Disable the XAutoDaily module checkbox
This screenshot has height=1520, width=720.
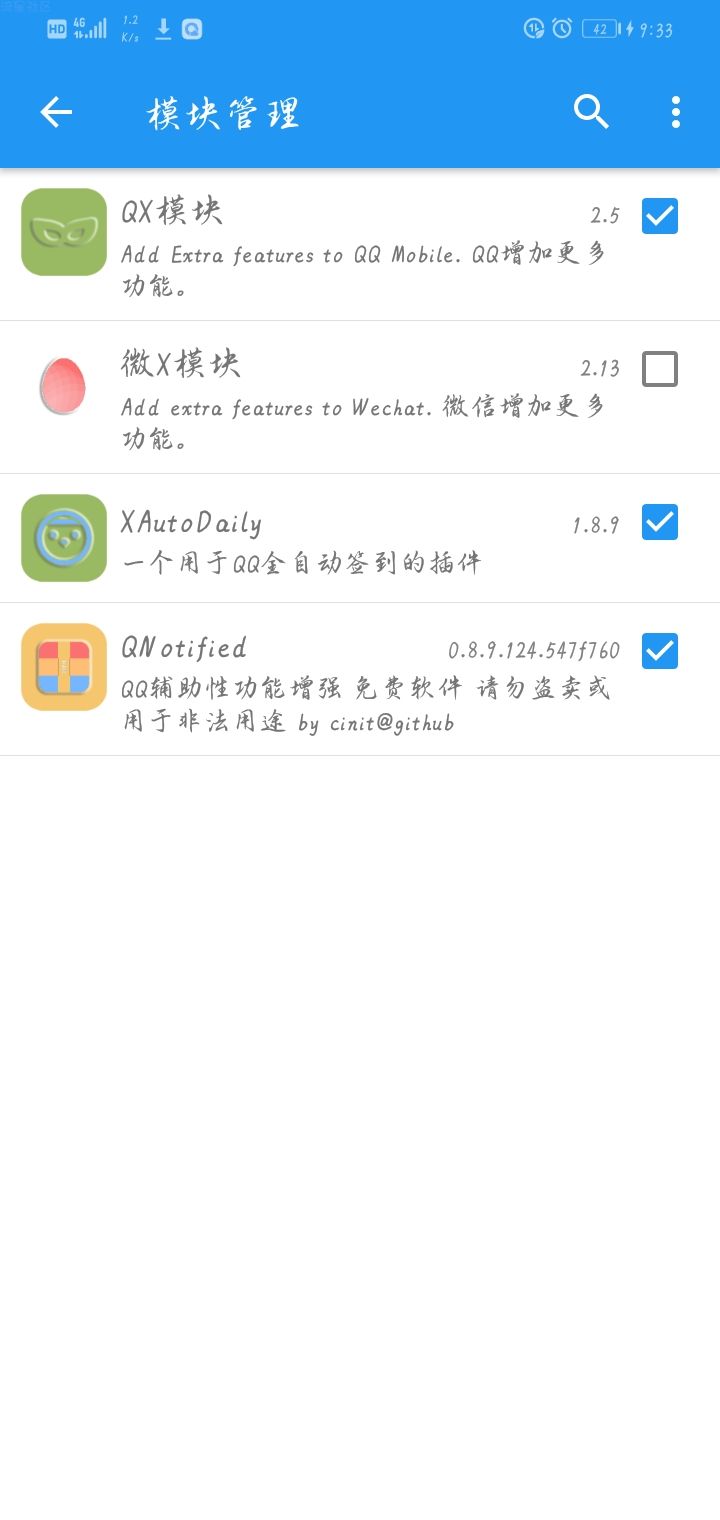coord(660,522)
